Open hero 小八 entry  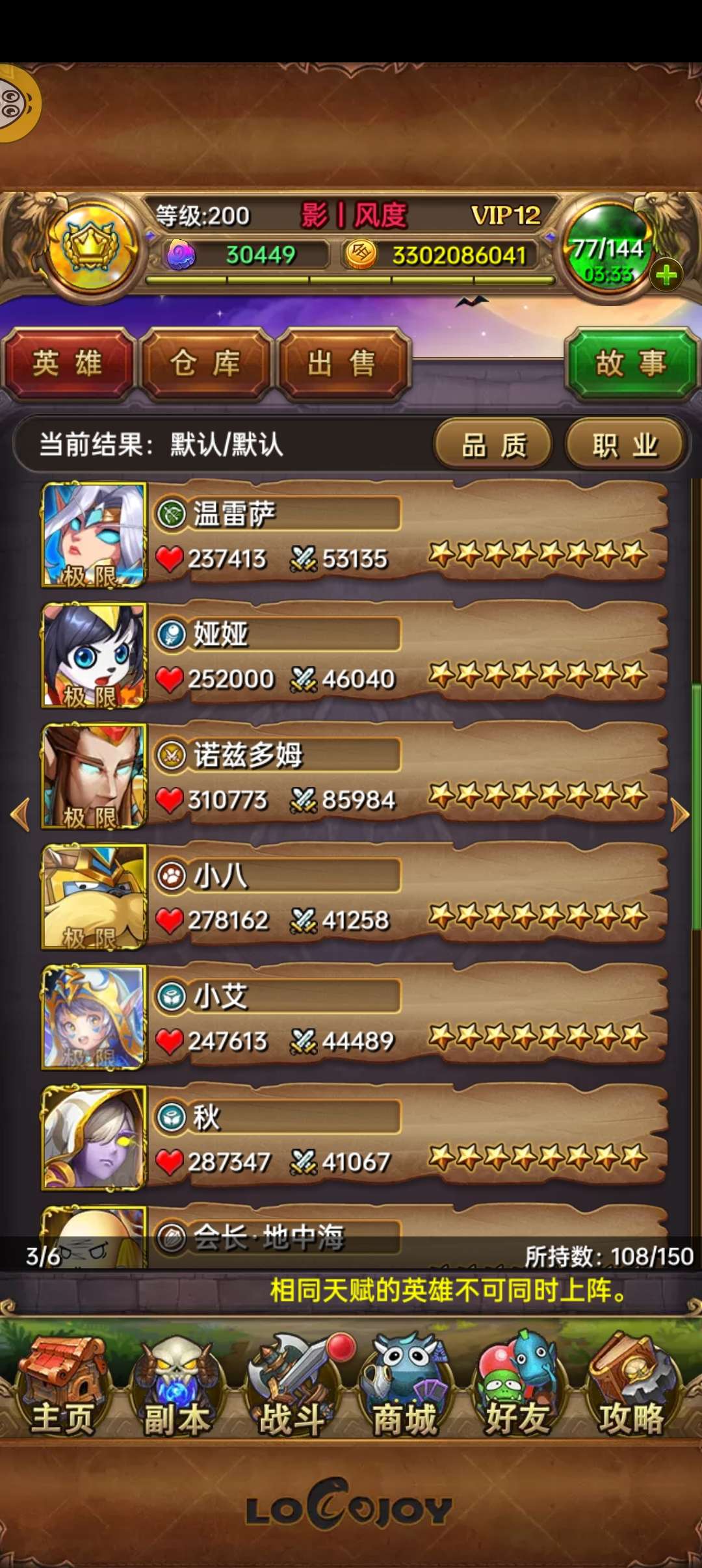[354, 897]
